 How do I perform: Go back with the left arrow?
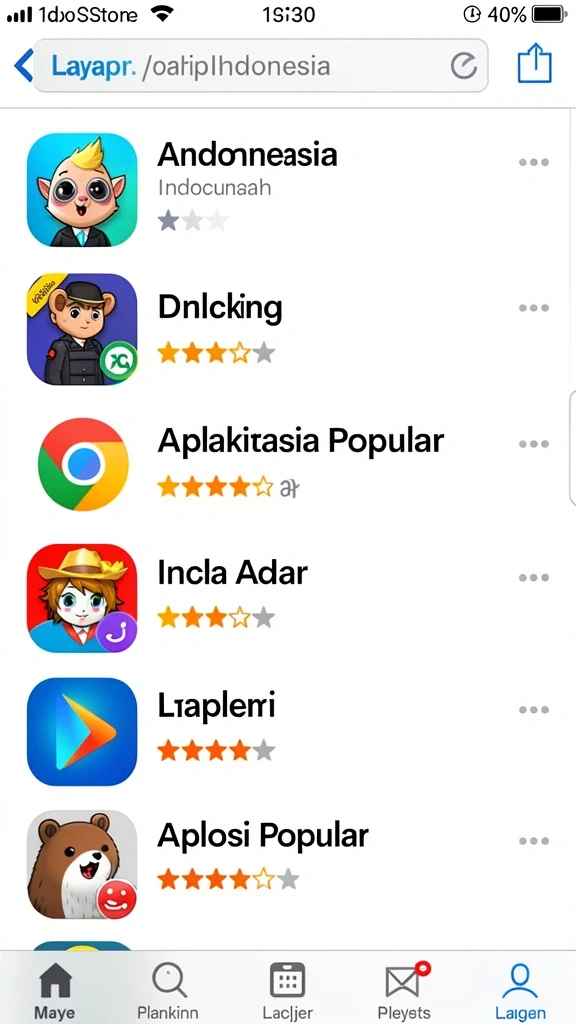pyautogui.click(x=24, y=65)
